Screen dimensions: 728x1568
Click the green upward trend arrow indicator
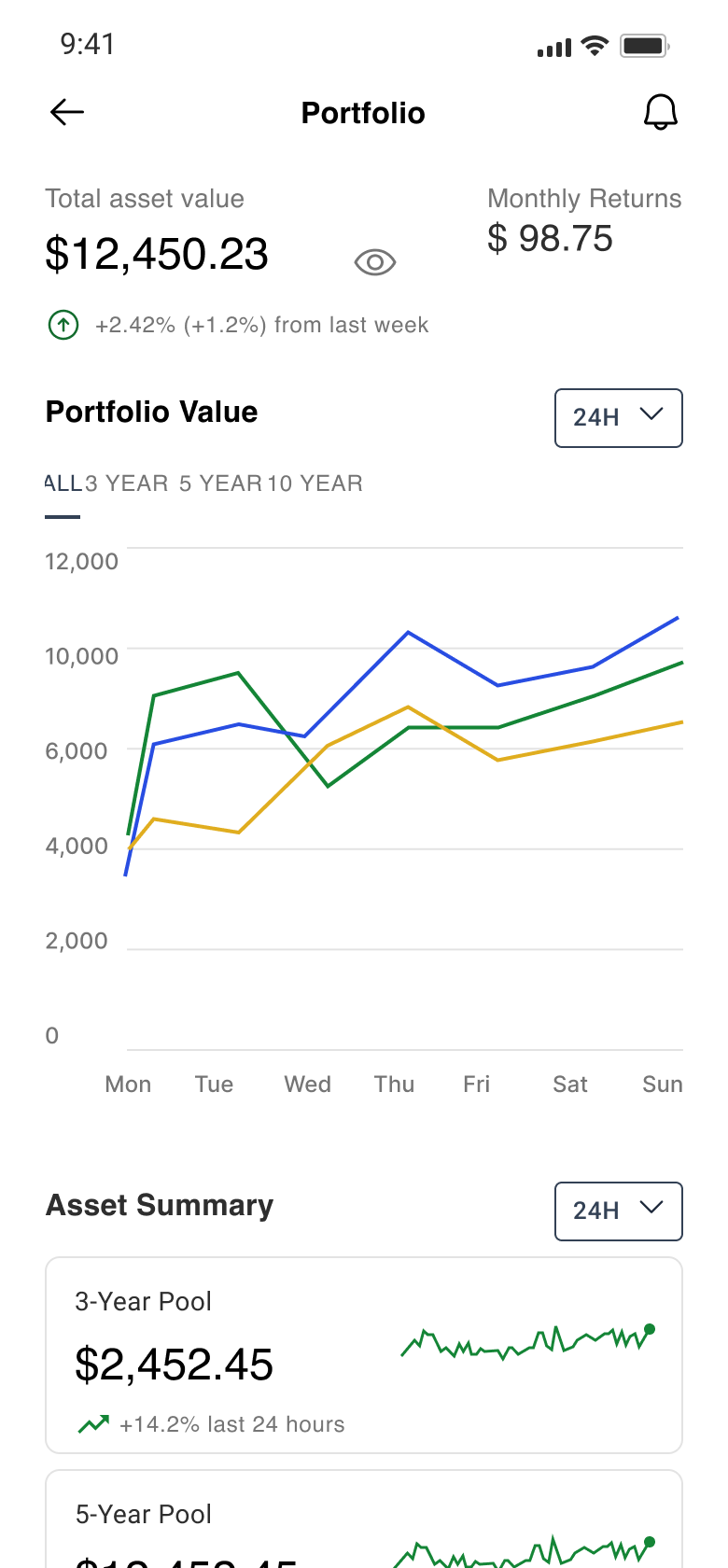[x=62, y=325]
